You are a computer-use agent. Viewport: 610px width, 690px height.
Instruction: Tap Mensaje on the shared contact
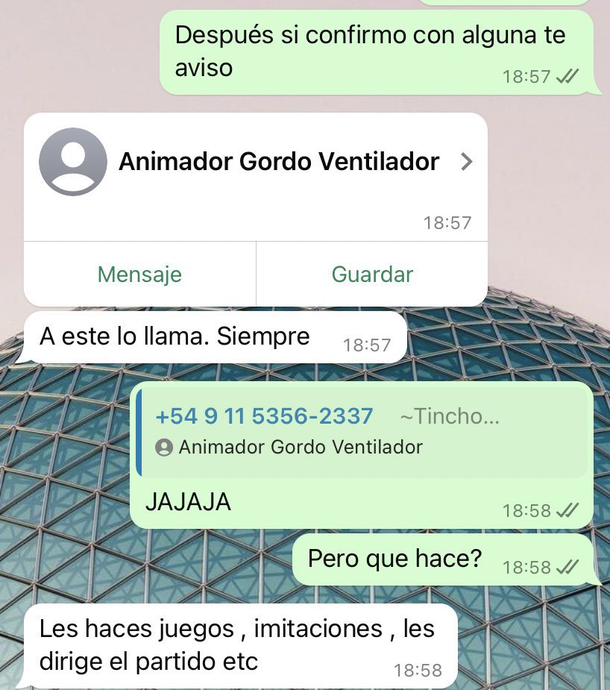[x=140, y=274]
